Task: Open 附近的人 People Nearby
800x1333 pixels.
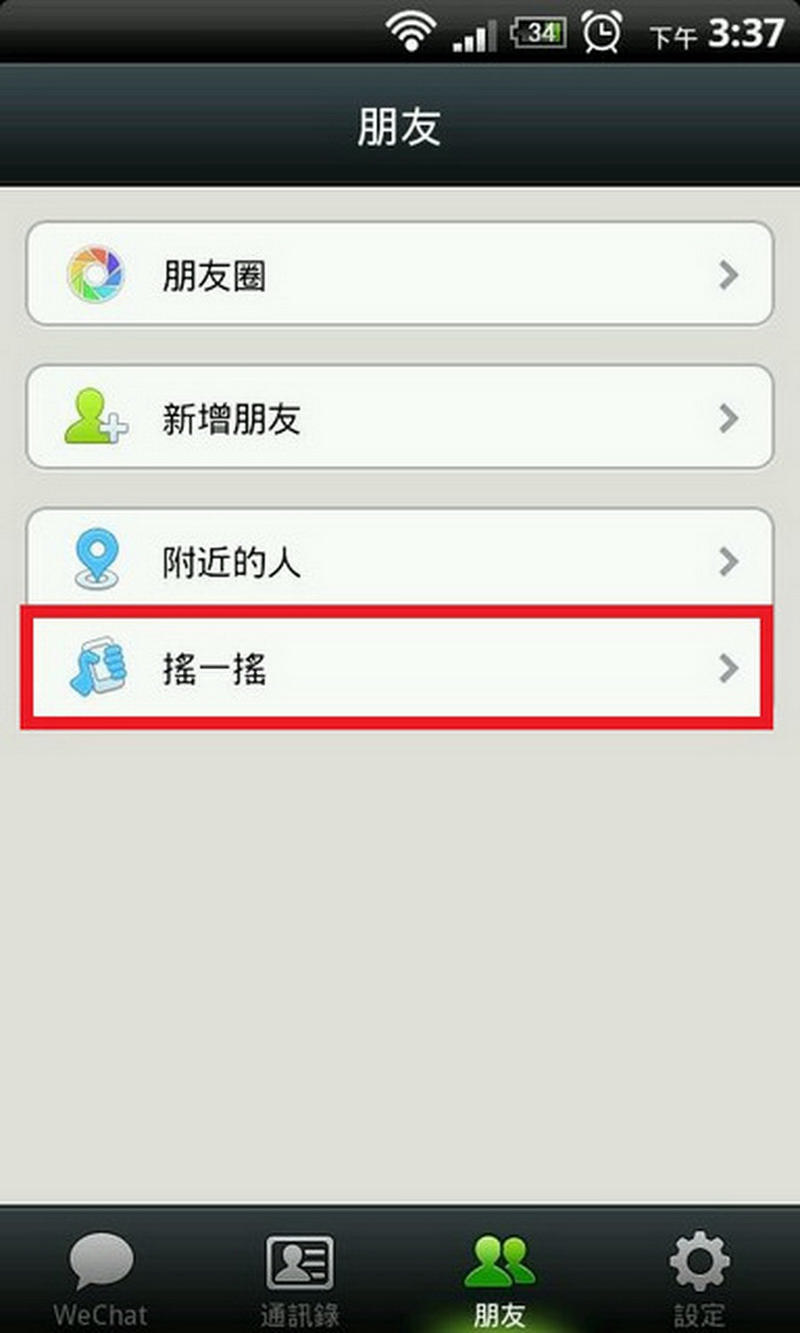Action: click(399, 563)
